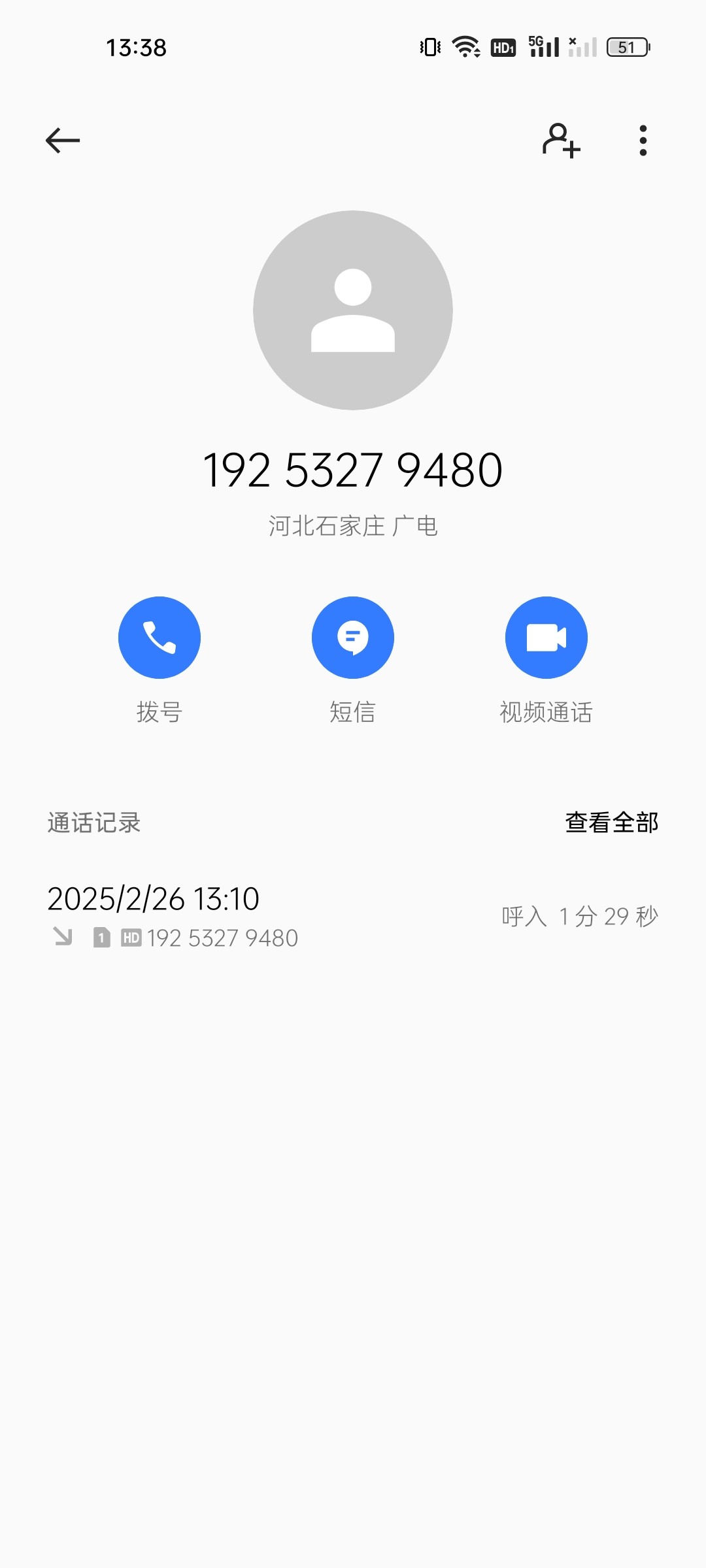Tap the gray contact avatar
The height and width of the screenshot is (1568, 706).
click(353, 310)
